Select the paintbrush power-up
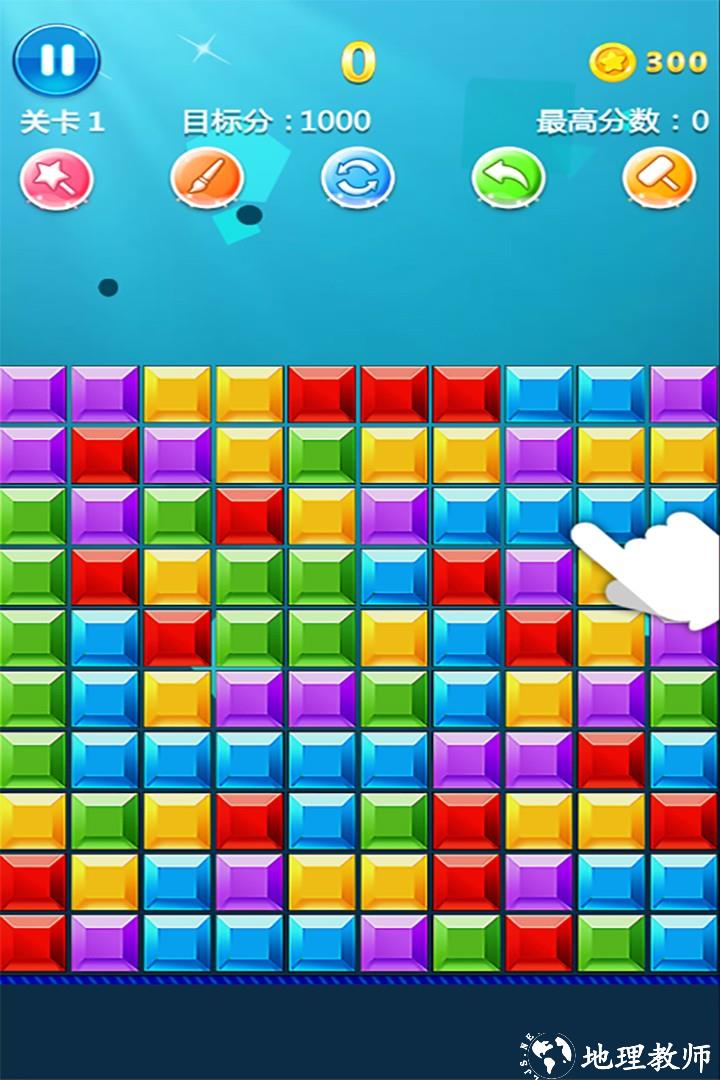720x1080 pixels. tap(207, 179)
